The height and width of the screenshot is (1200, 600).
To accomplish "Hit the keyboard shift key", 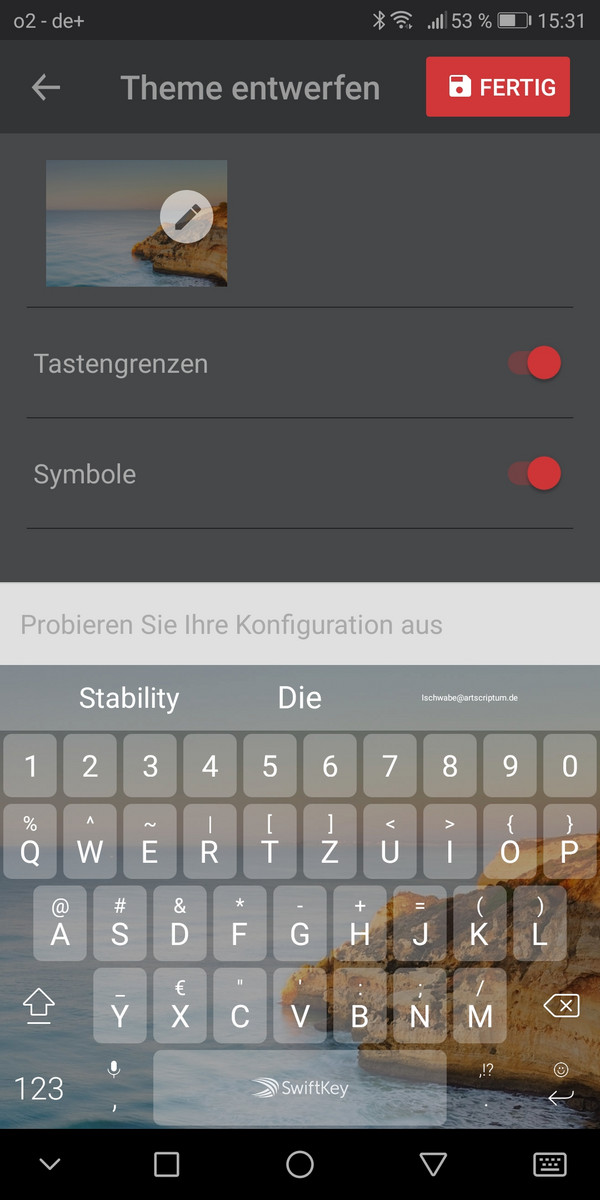I will click(38, 1006).
